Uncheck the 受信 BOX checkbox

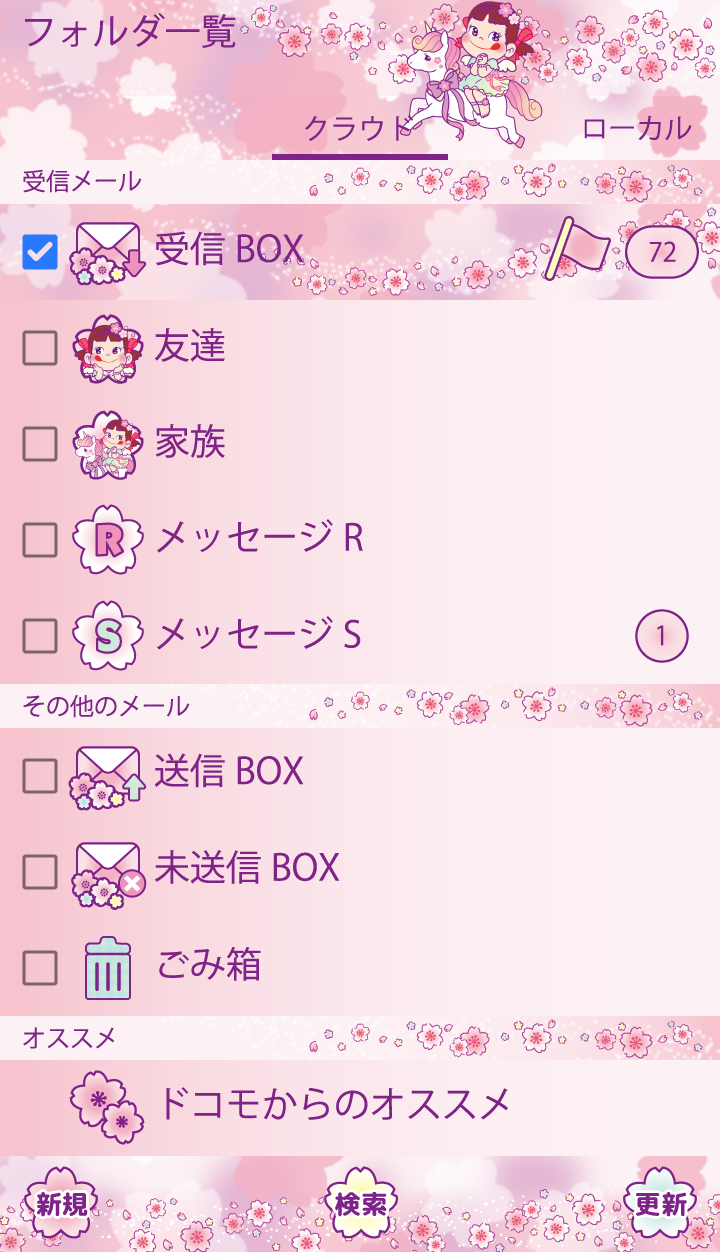point(40,252)
